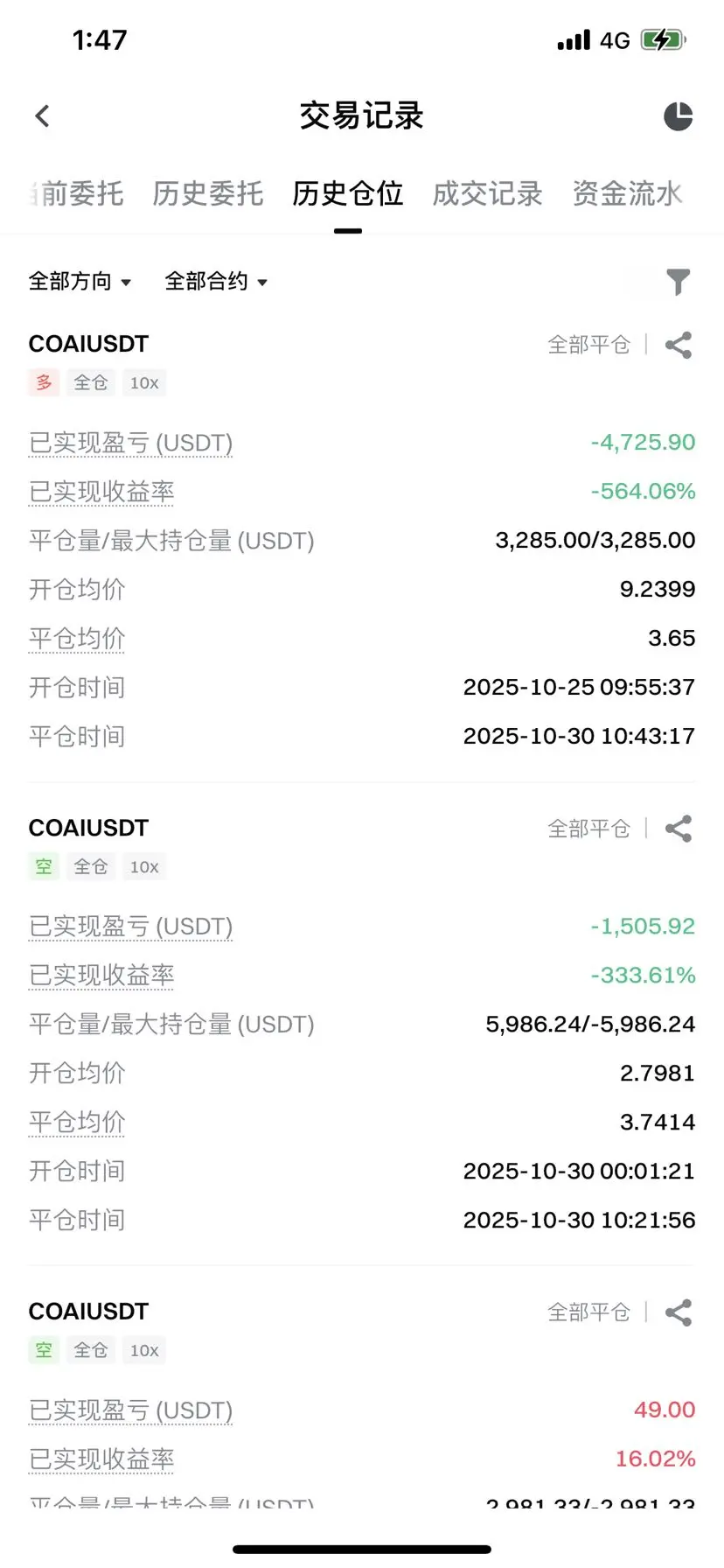
Task: Select the 历史仓位 tab
Action: click(347, 193)
